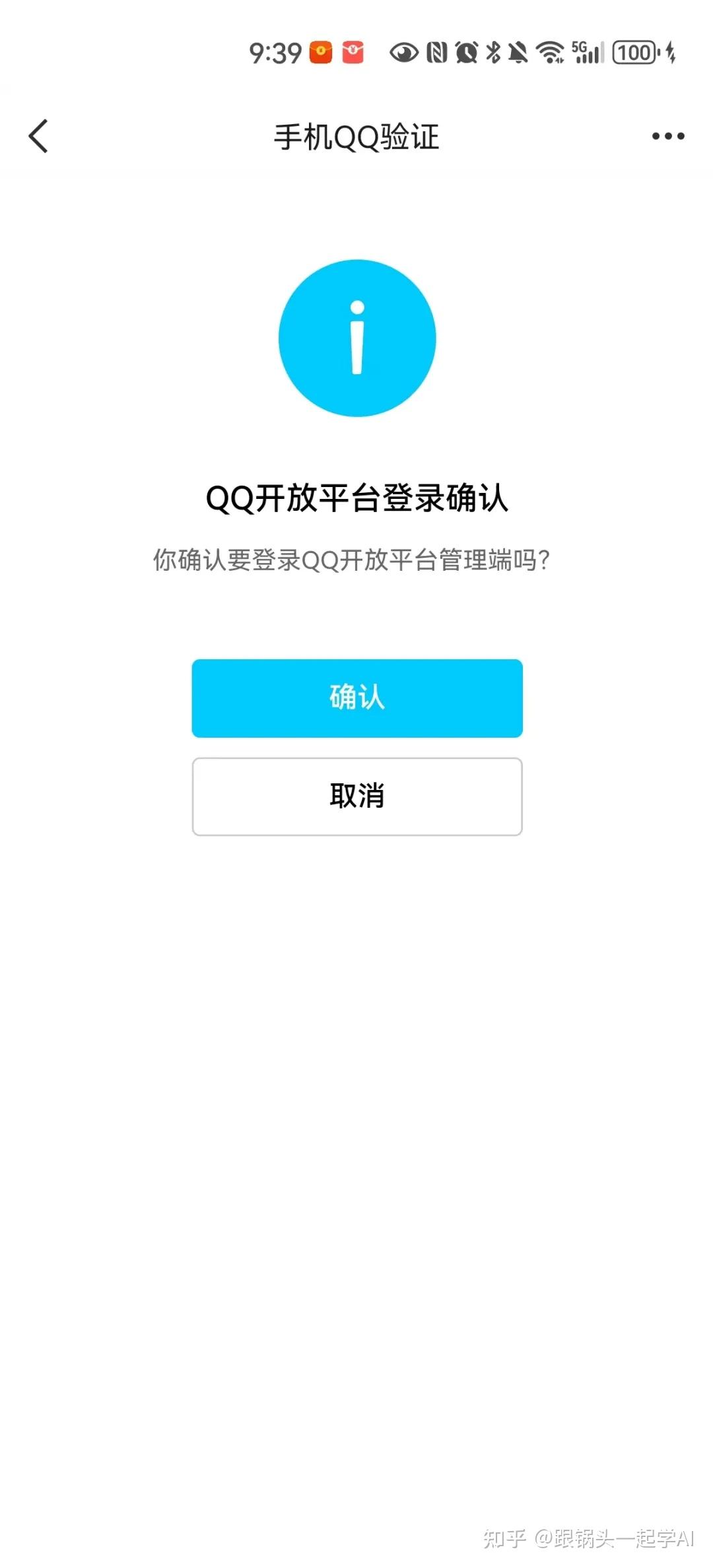Tap the muted notifications bell icon
The image size is (713, 1568).
(519, 53)
